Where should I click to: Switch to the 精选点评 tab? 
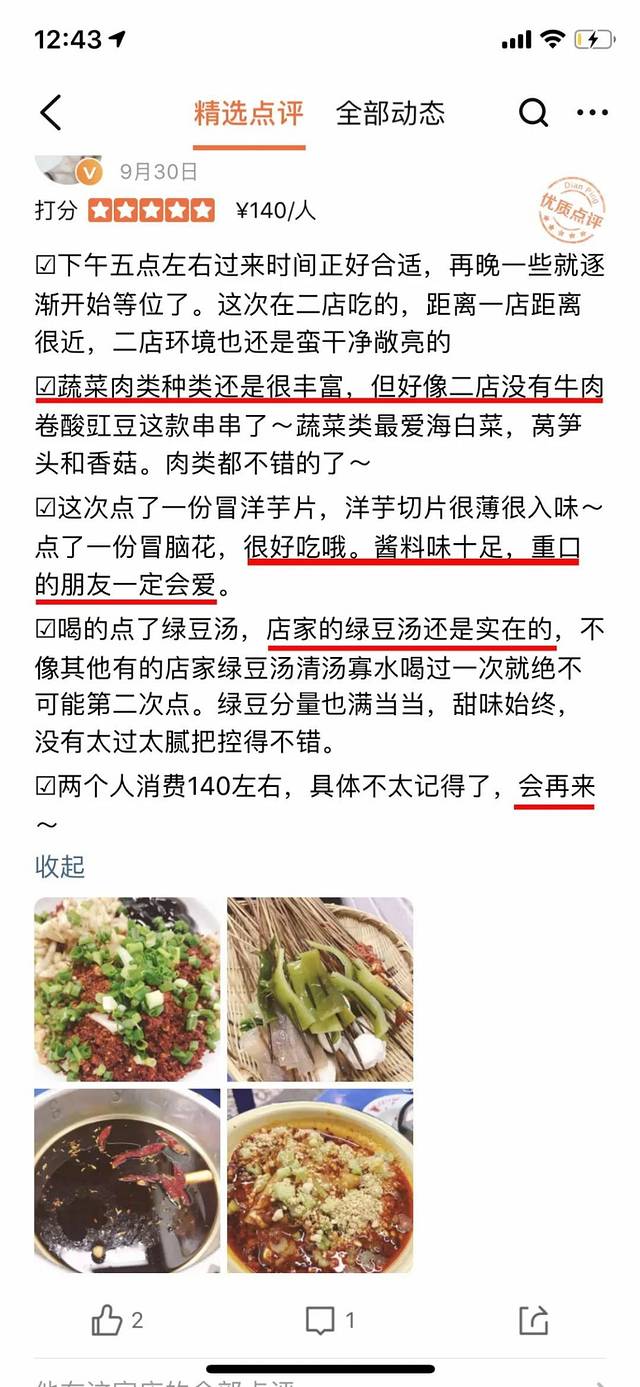(248, 113)
